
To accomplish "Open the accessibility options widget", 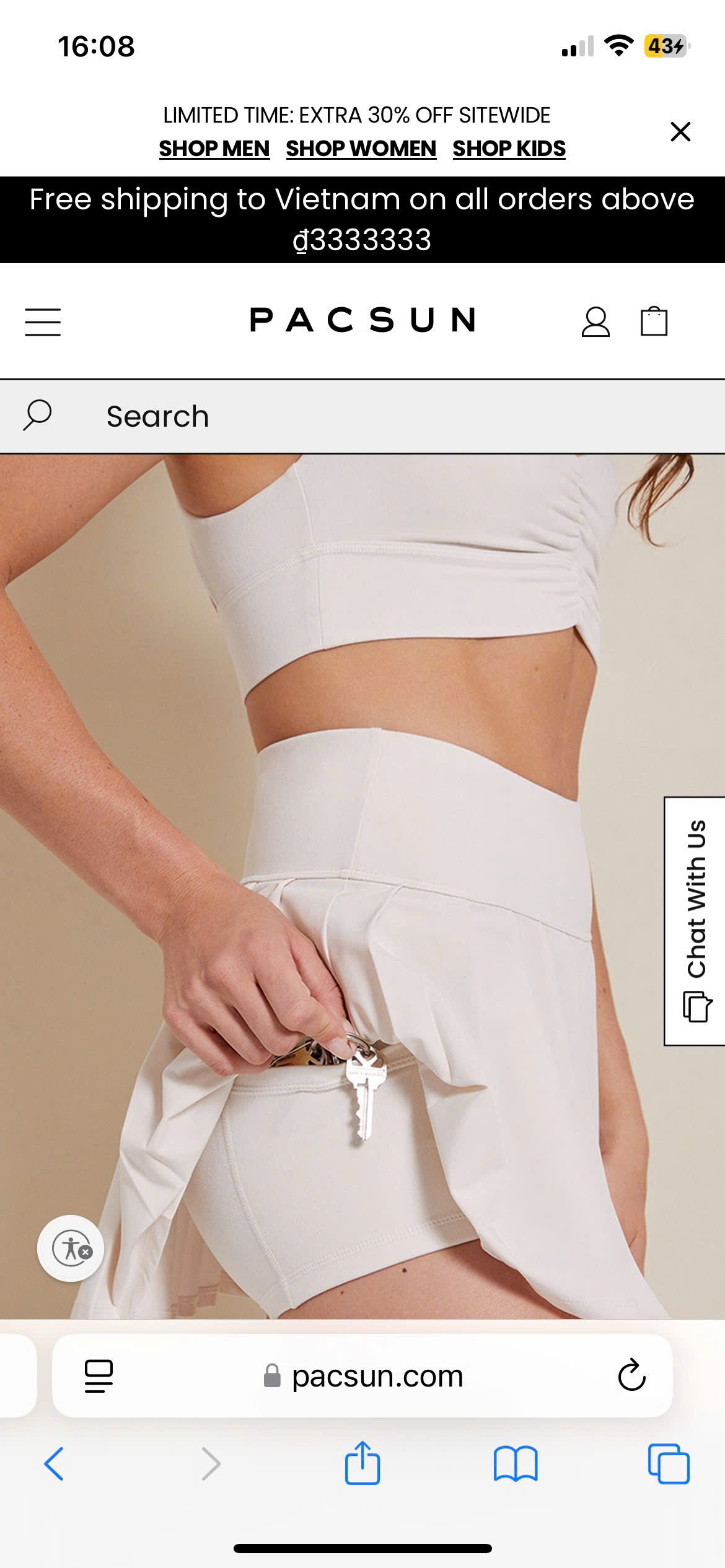I will 71,1248.
